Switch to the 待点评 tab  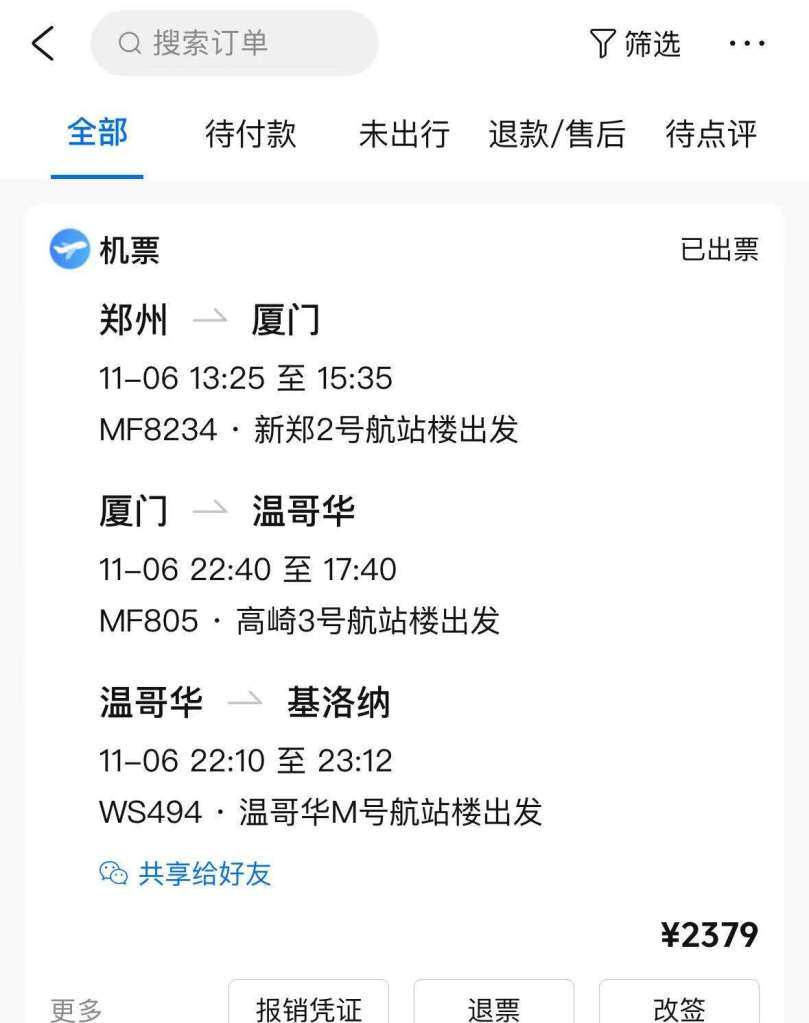711,134
